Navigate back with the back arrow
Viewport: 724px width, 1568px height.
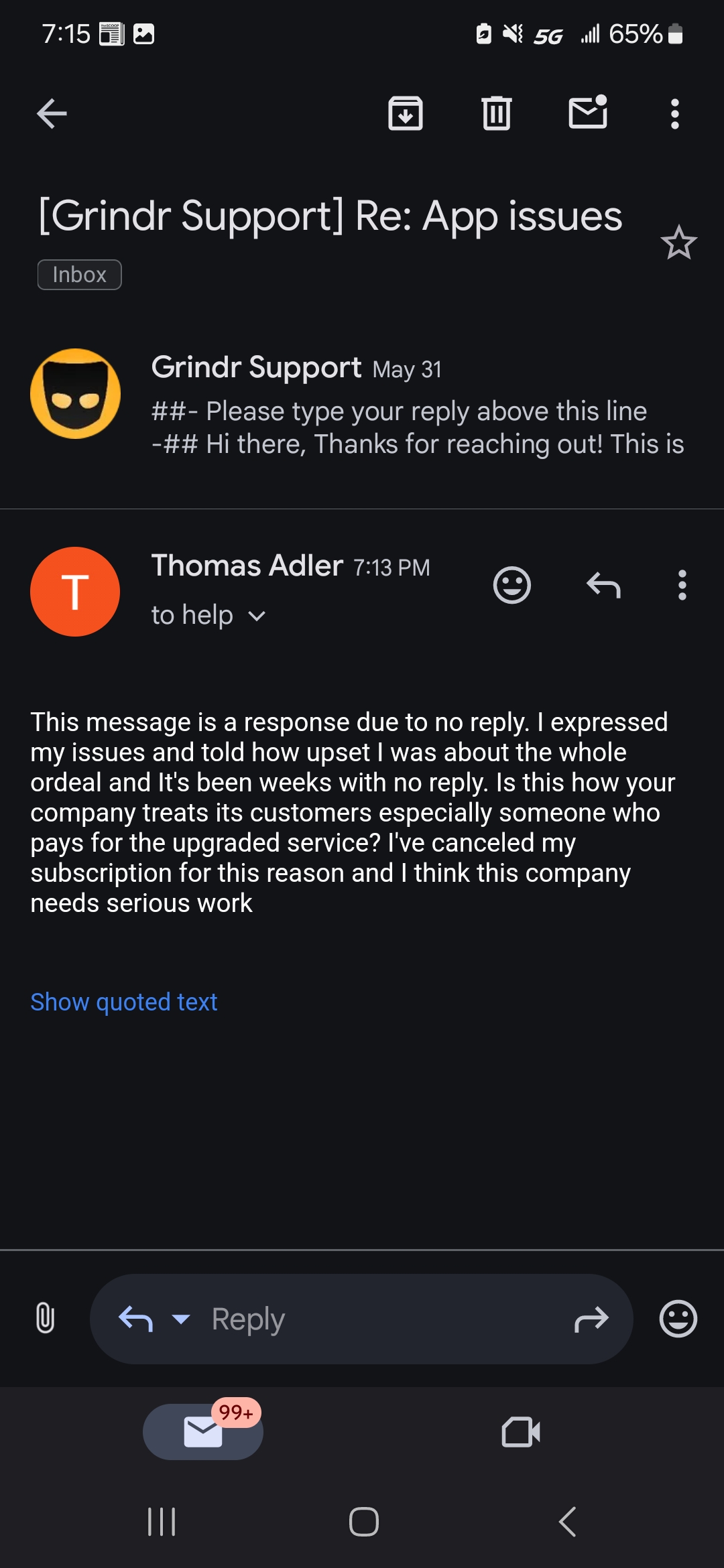51,113
